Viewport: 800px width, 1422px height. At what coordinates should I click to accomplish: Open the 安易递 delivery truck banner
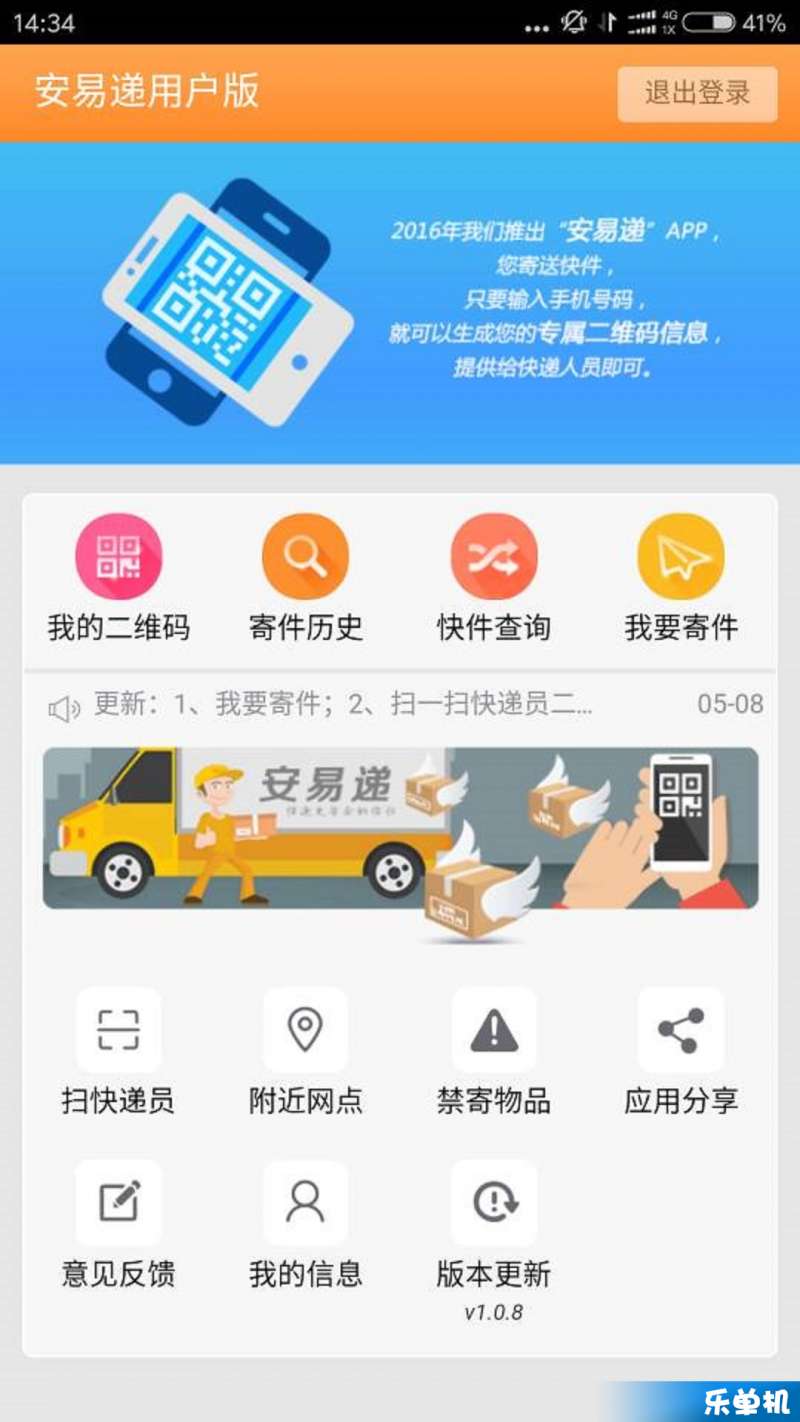point(400,828)
